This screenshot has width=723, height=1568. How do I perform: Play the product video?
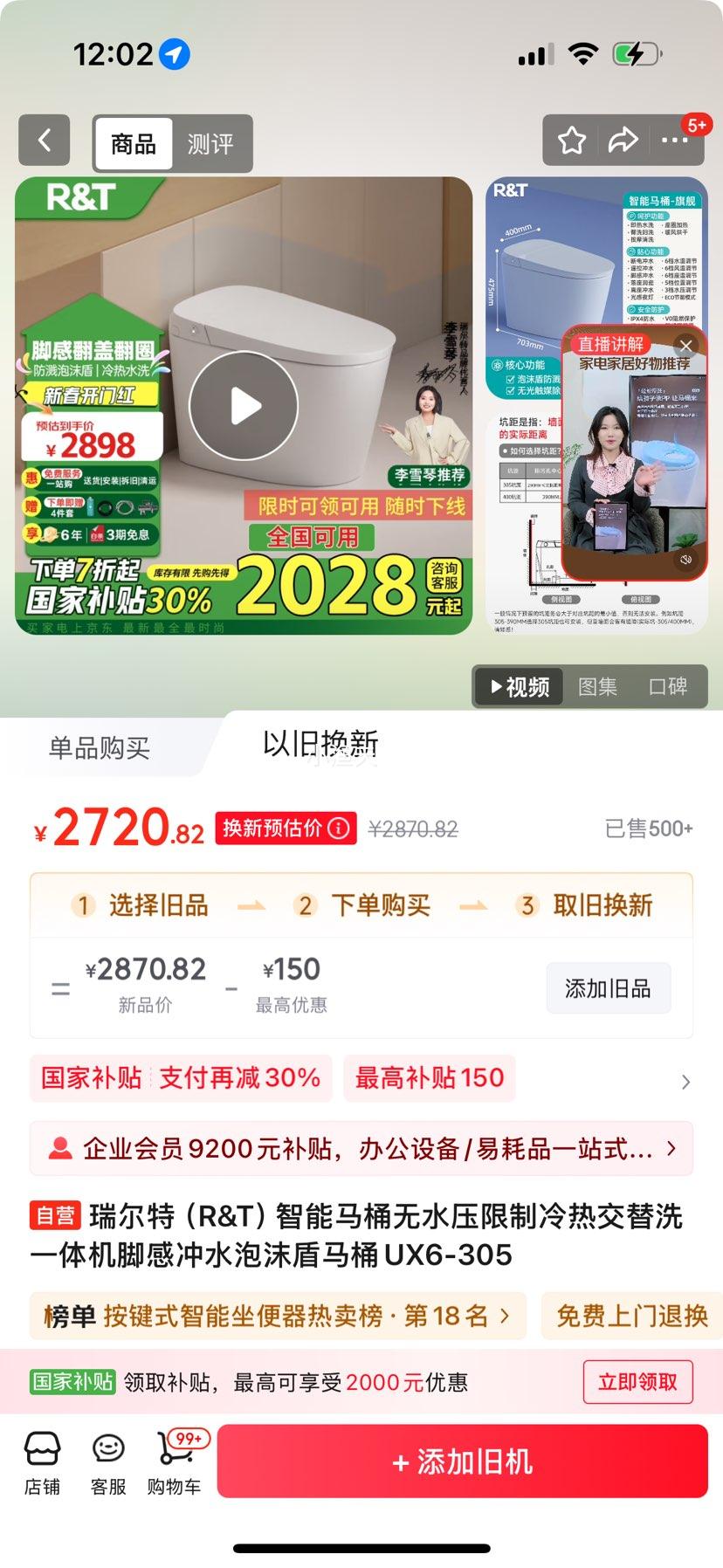click(x=245, y=404)
